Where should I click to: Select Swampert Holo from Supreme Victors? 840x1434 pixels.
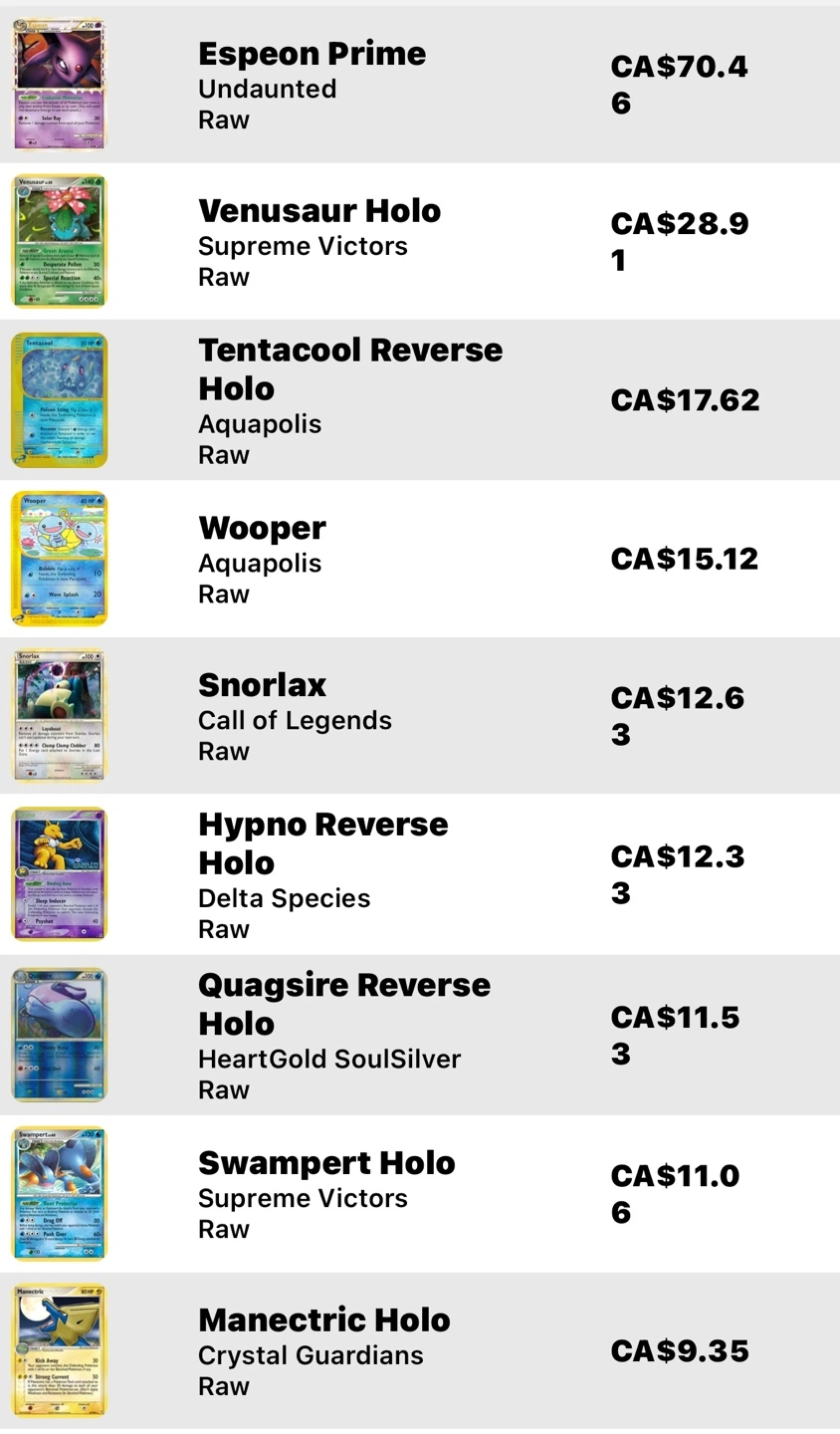pyautogui.click(x=420, y=1194)
